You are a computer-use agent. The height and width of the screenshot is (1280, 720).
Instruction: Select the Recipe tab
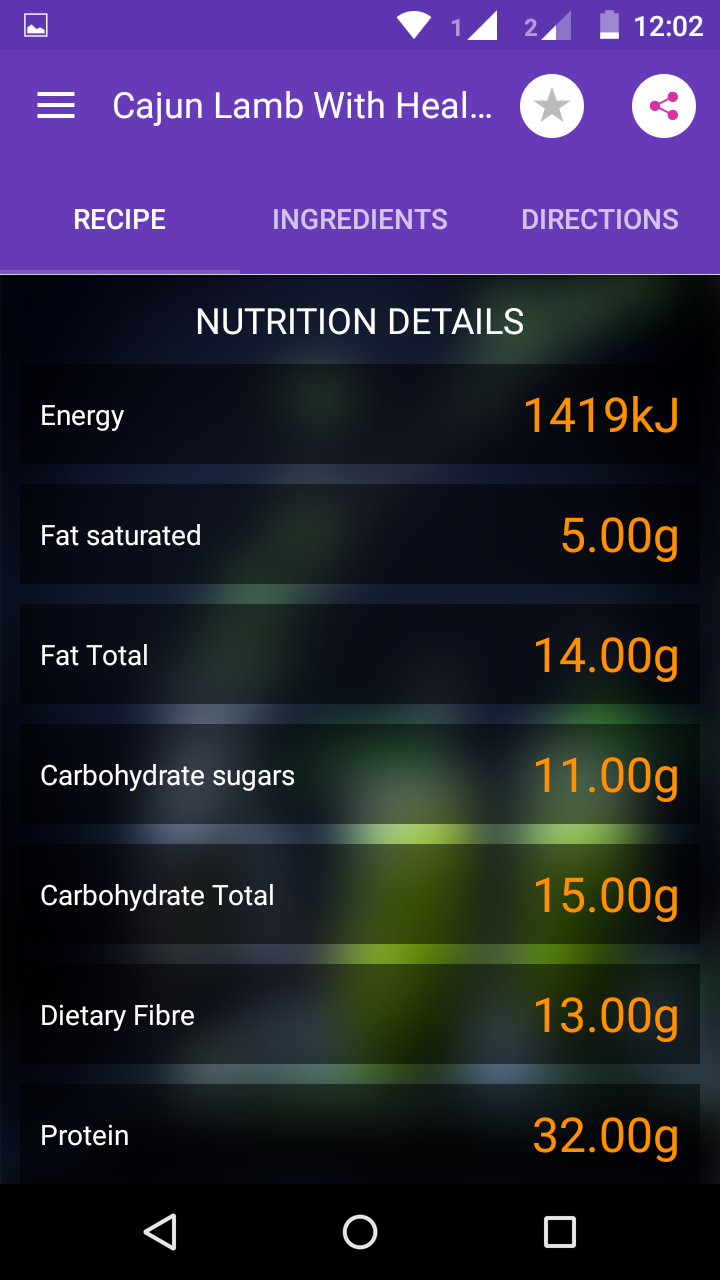click(120, 220)
